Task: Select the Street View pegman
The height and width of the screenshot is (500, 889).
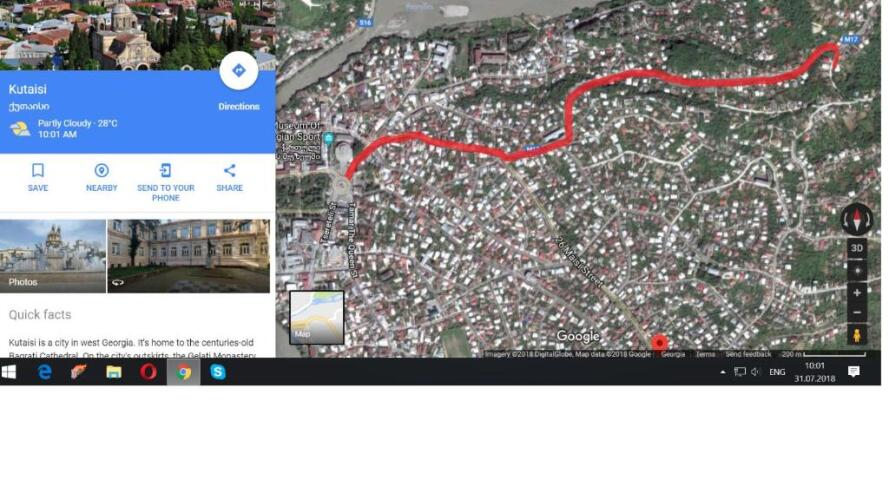Action: (x=857, y=335)
